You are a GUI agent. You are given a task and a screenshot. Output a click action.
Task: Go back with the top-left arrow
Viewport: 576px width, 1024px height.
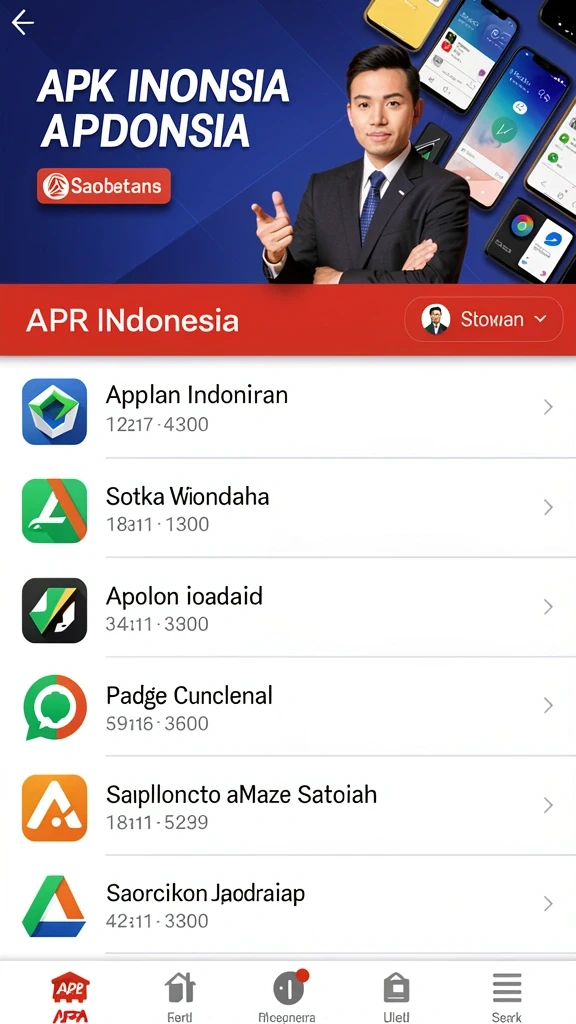(23, 23)
